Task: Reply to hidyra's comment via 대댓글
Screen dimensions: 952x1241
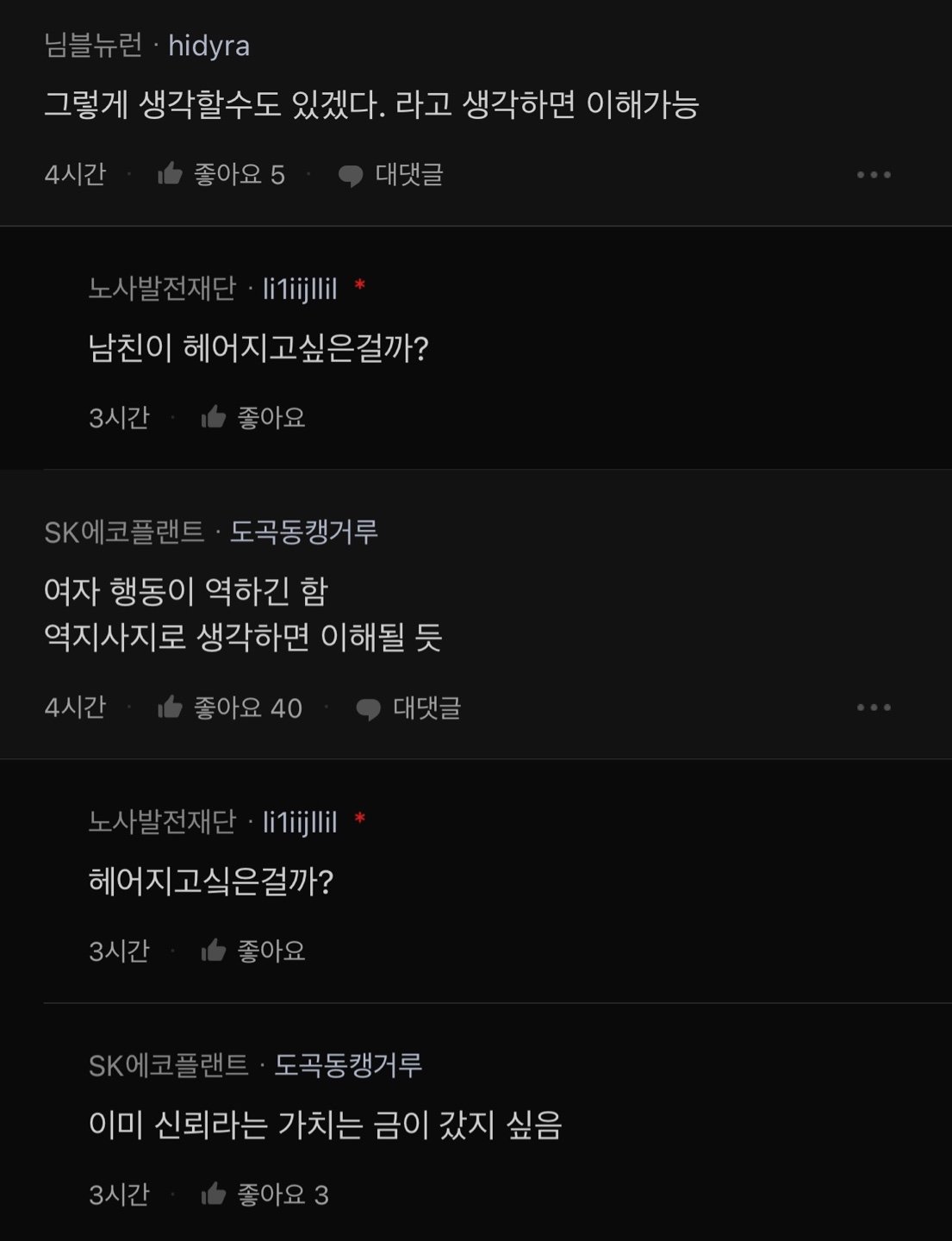Action: point(391,175)
